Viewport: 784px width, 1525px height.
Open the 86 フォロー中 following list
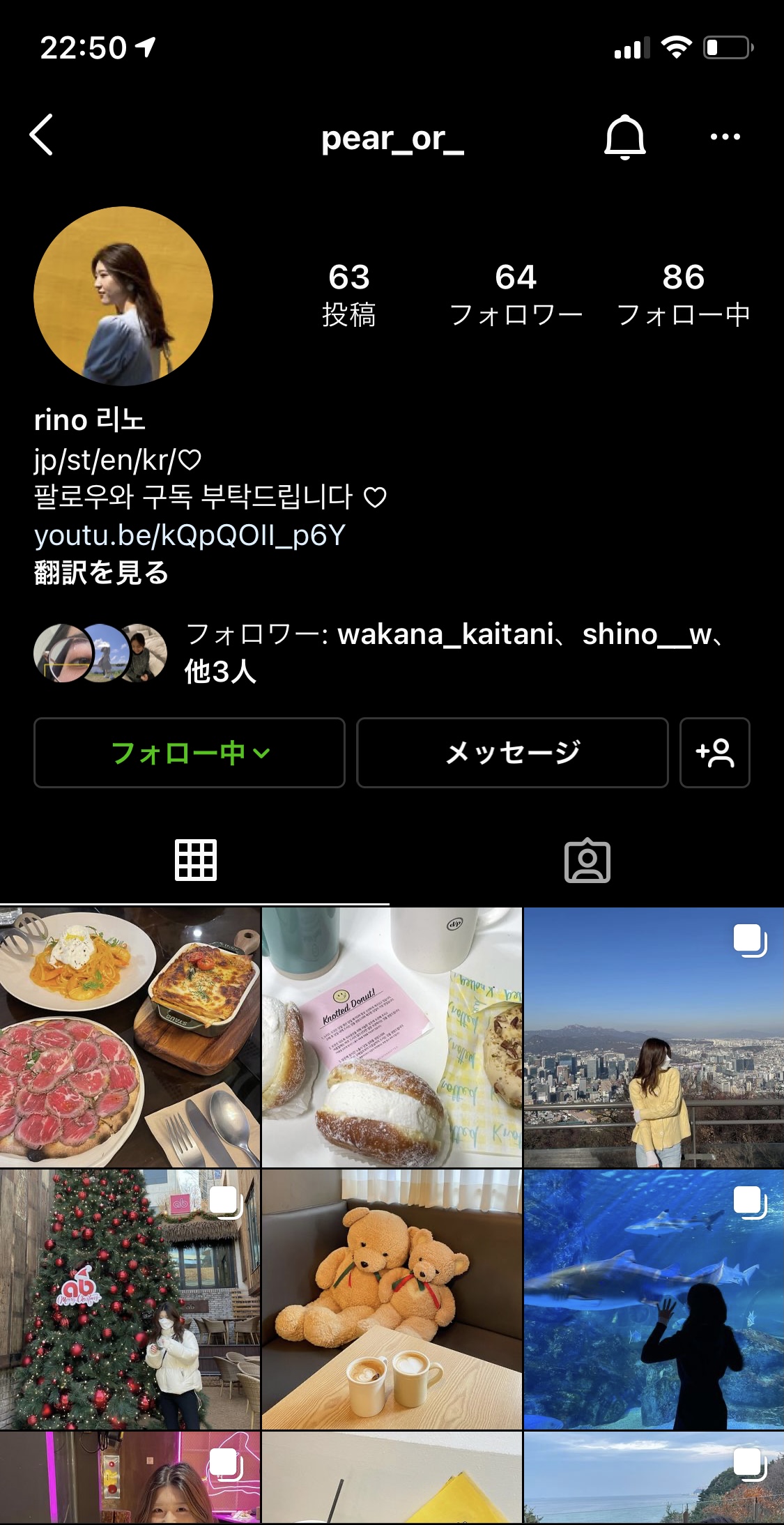pos(683,294)
